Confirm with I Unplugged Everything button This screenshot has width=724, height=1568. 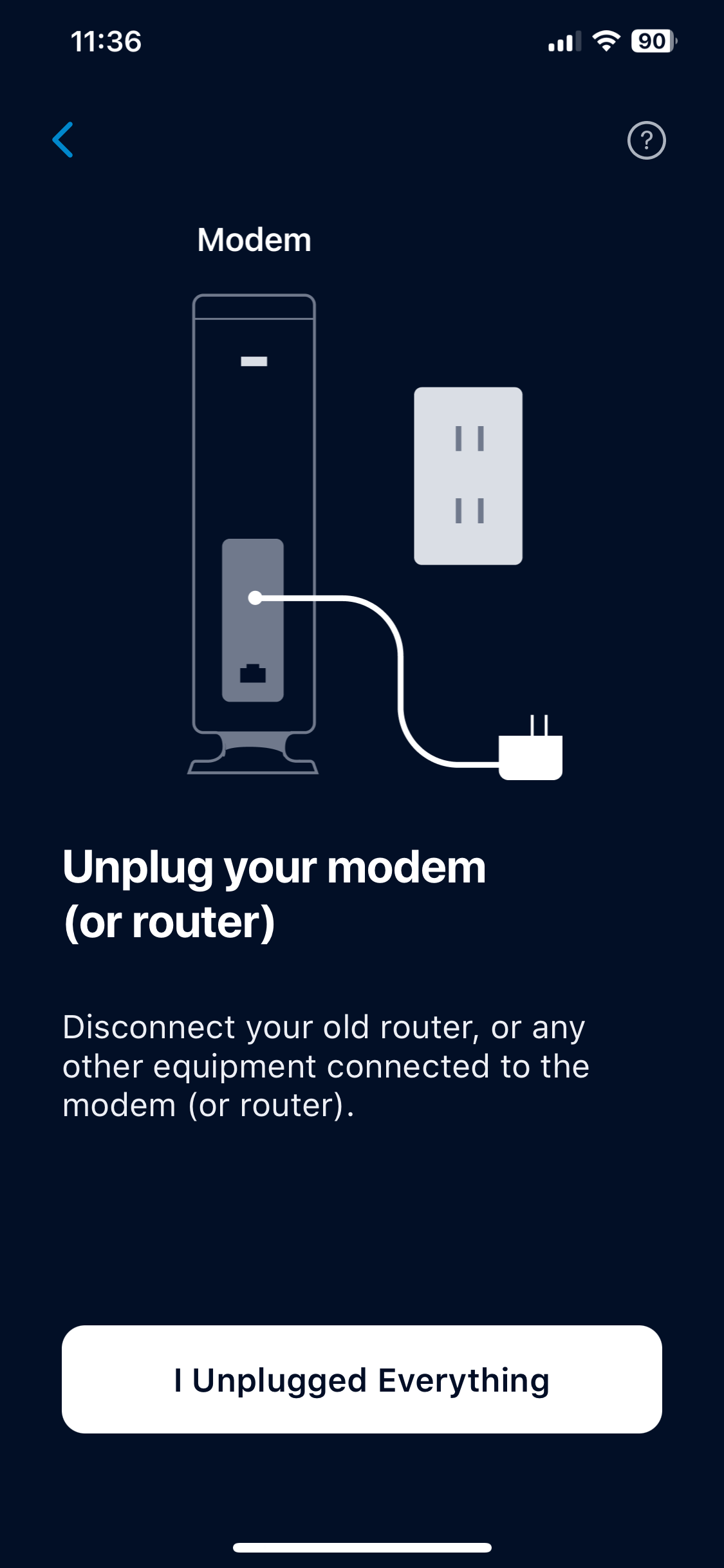[x=362, y=1379]
